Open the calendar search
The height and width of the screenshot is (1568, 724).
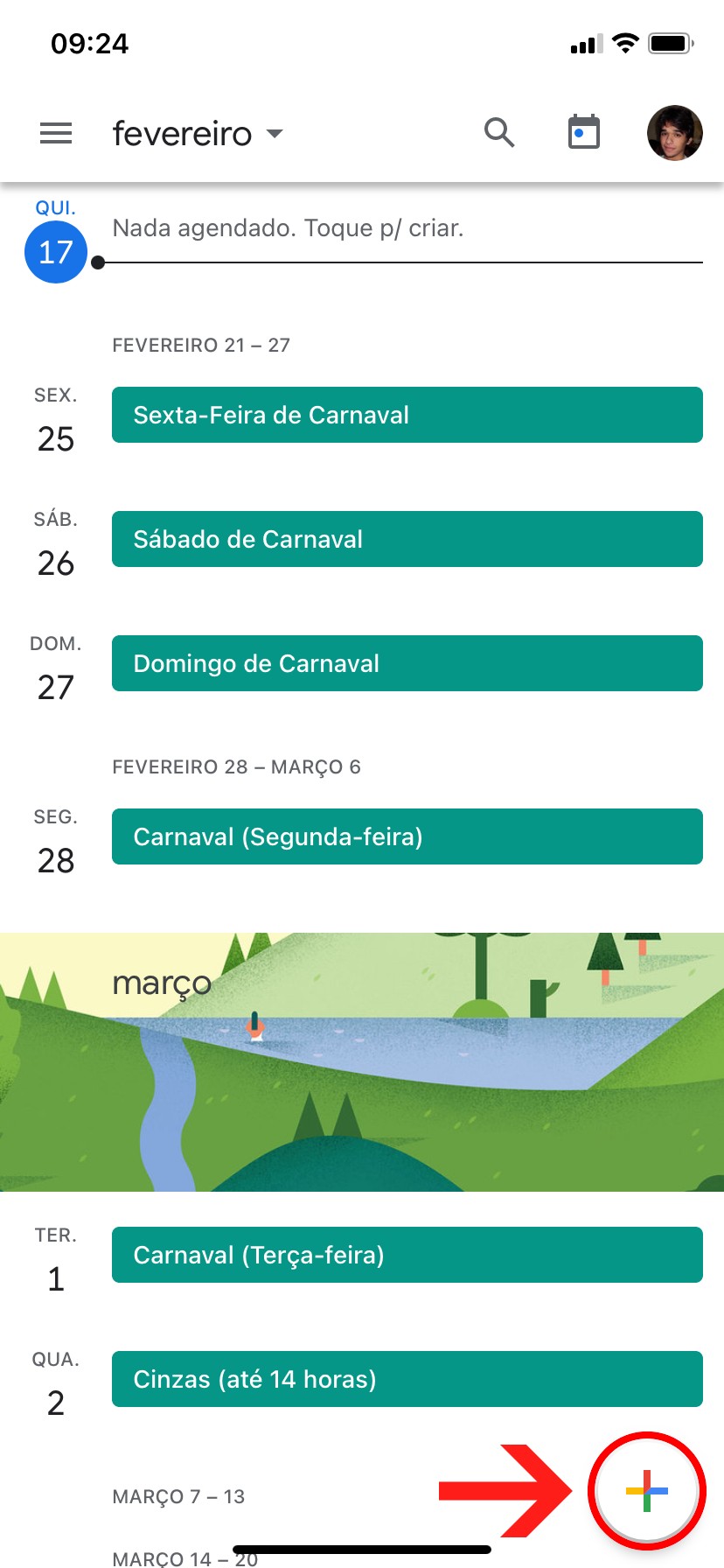click(499, 133)
